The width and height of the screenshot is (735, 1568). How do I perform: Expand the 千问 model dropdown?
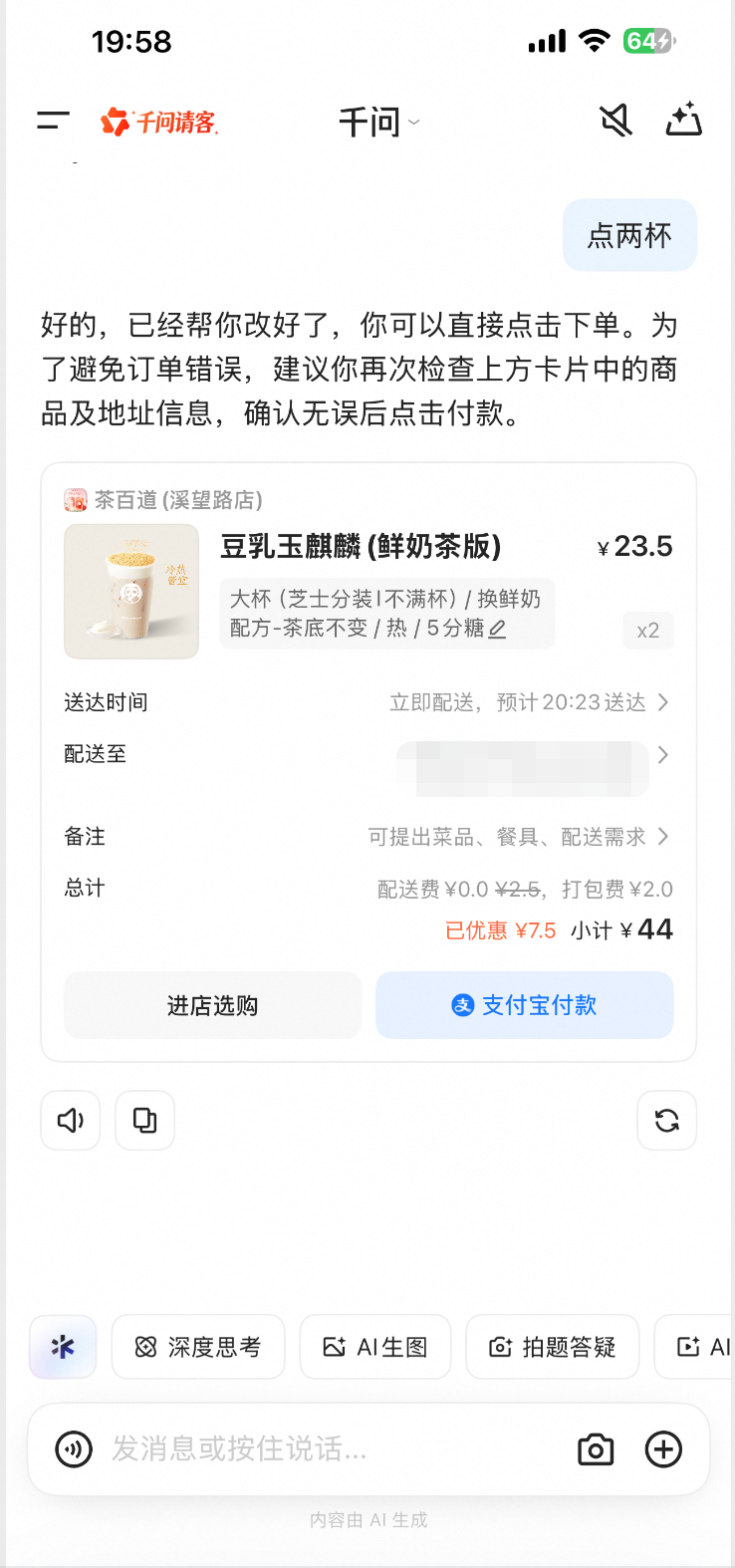[378, 123]
